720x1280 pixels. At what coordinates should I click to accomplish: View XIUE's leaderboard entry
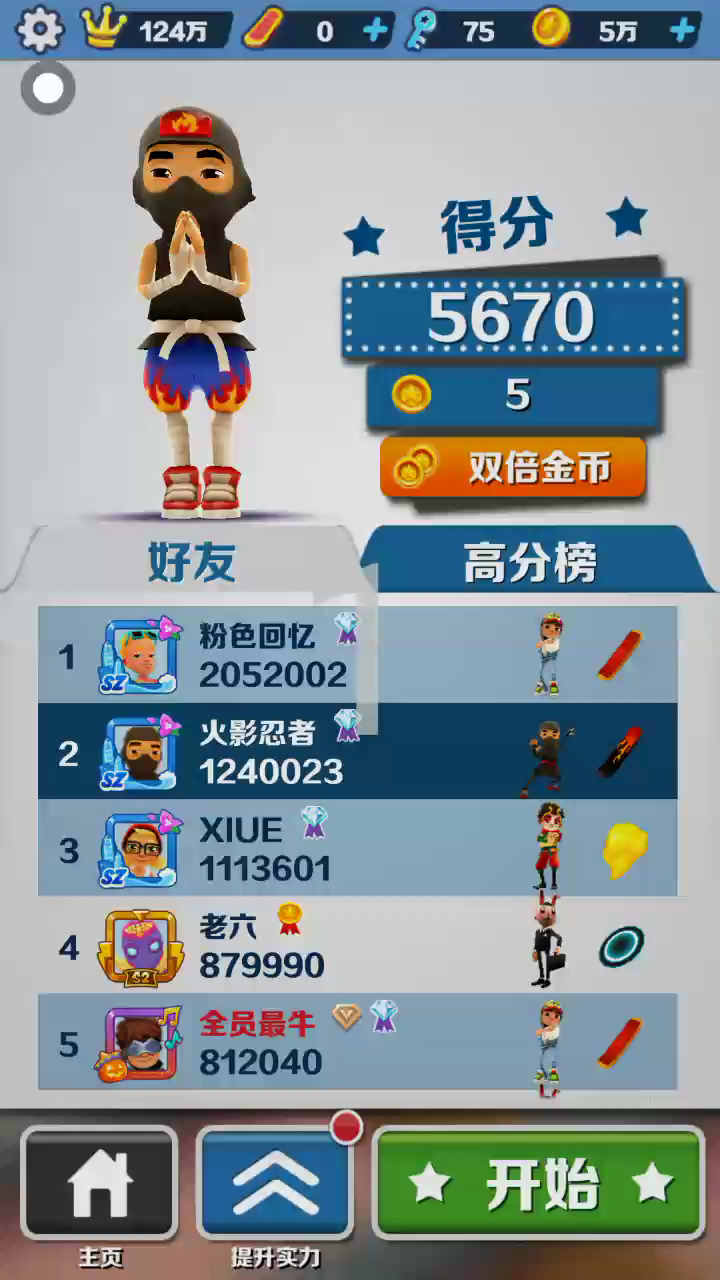coord(357,847)
